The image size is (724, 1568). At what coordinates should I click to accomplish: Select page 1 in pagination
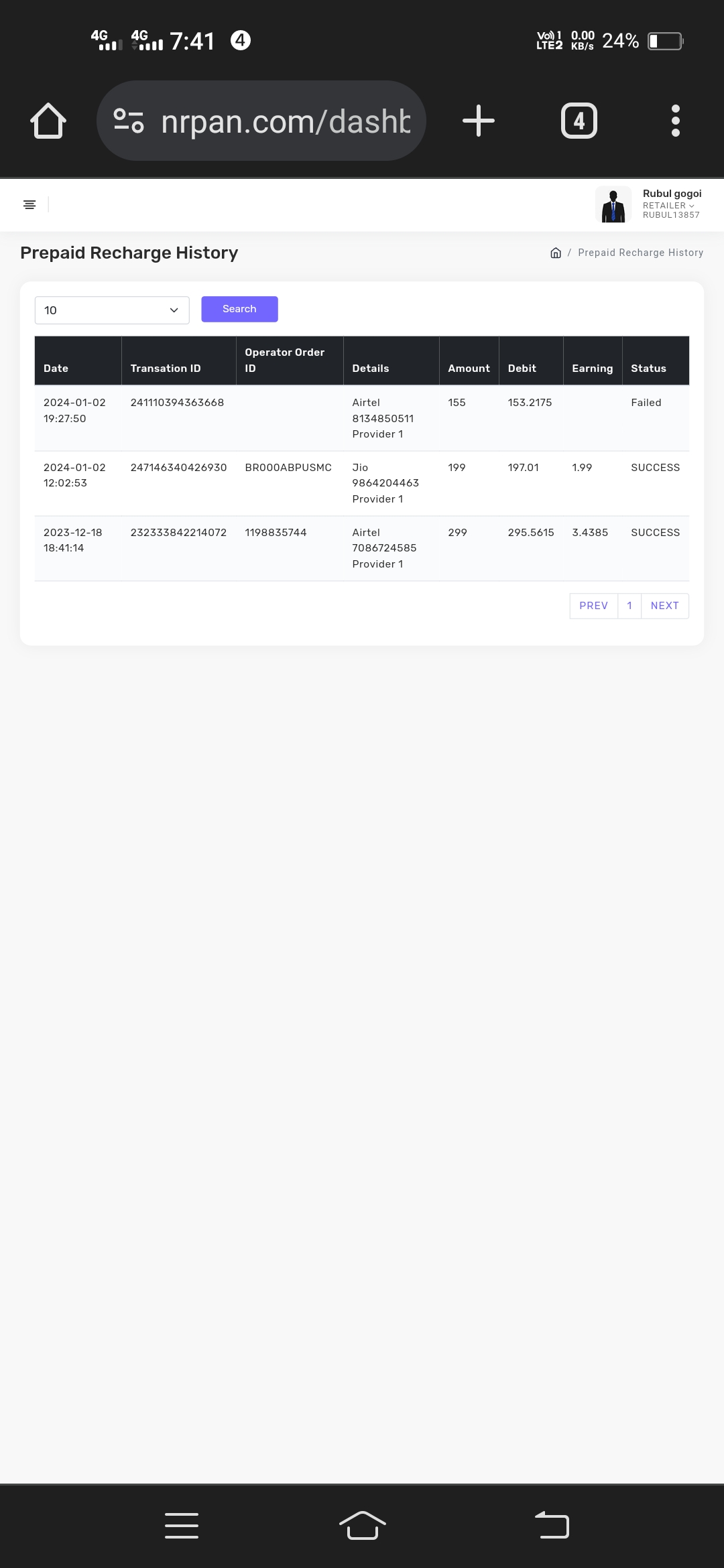pyautogui.click(x=629, y=606)
